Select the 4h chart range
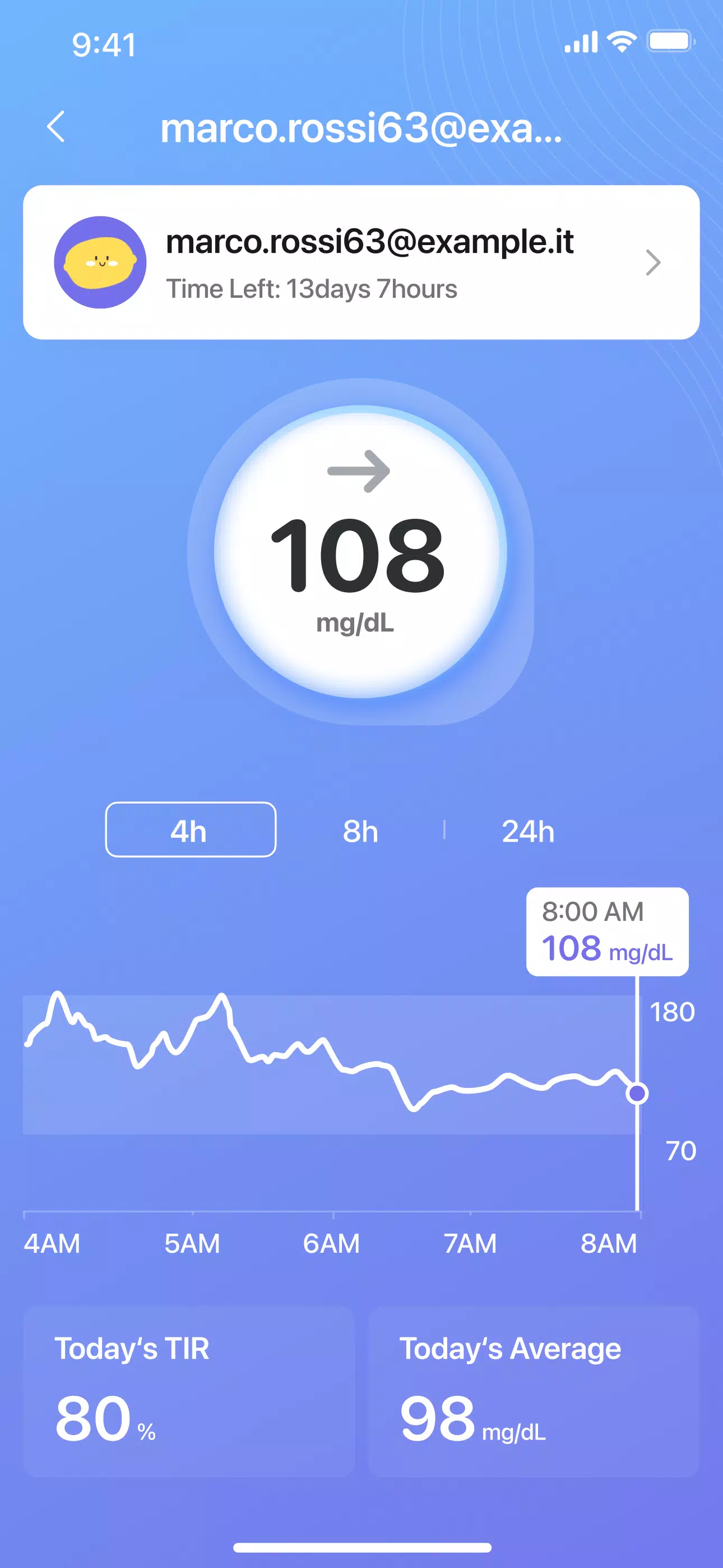Screen dimensions: 723x1568 click(x=191, y=829)
